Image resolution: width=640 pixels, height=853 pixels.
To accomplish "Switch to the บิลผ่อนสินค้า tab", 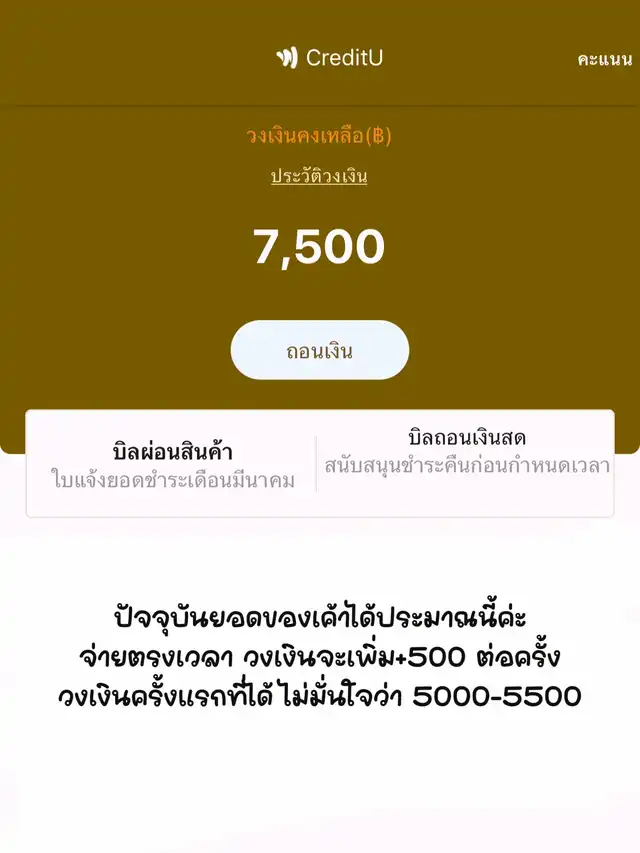I will (x=173, y=465).
